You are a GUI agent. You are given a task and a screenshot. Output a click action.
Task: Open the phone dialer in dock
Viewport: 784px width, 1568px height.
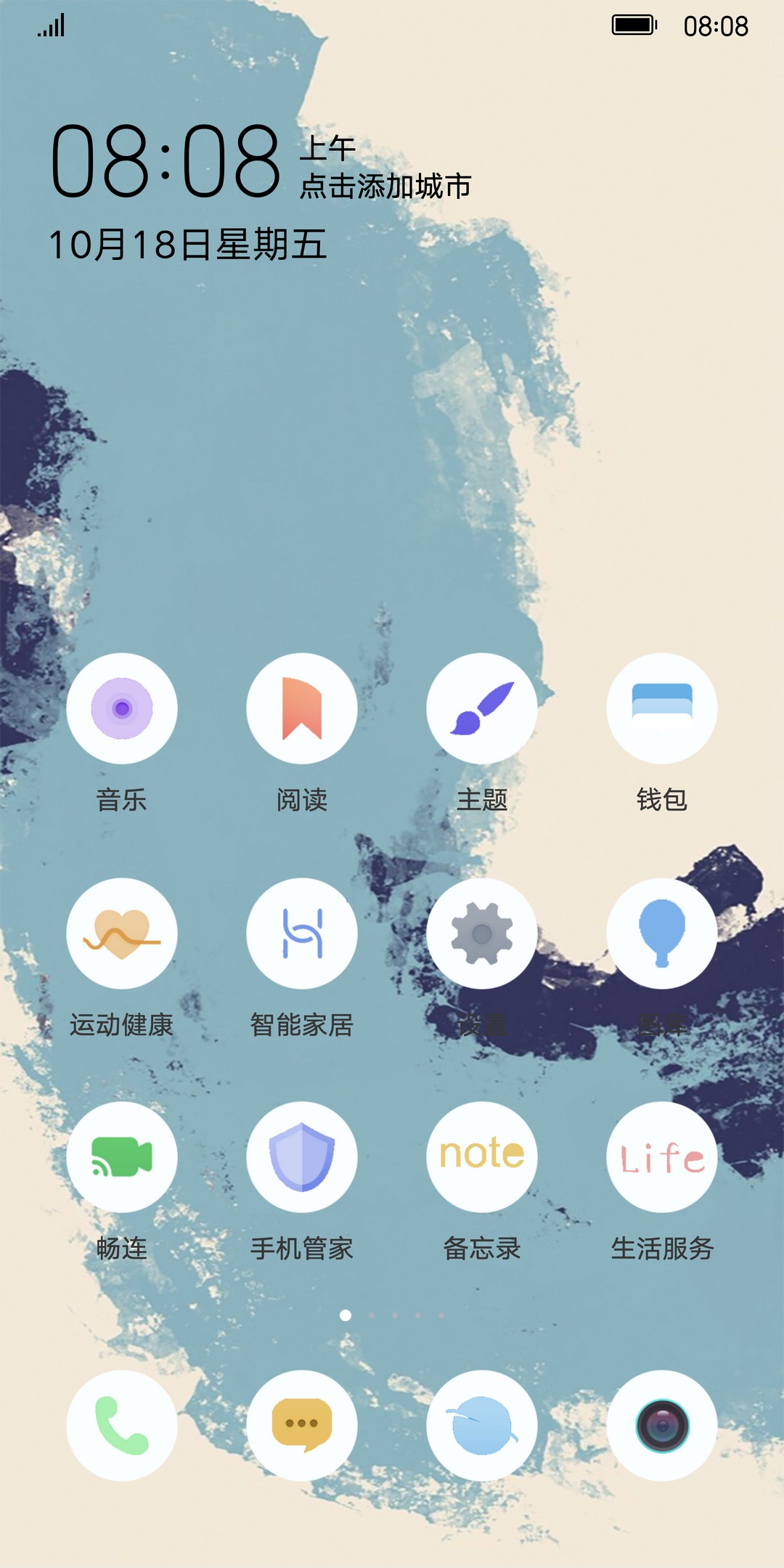click(122, 1426)
